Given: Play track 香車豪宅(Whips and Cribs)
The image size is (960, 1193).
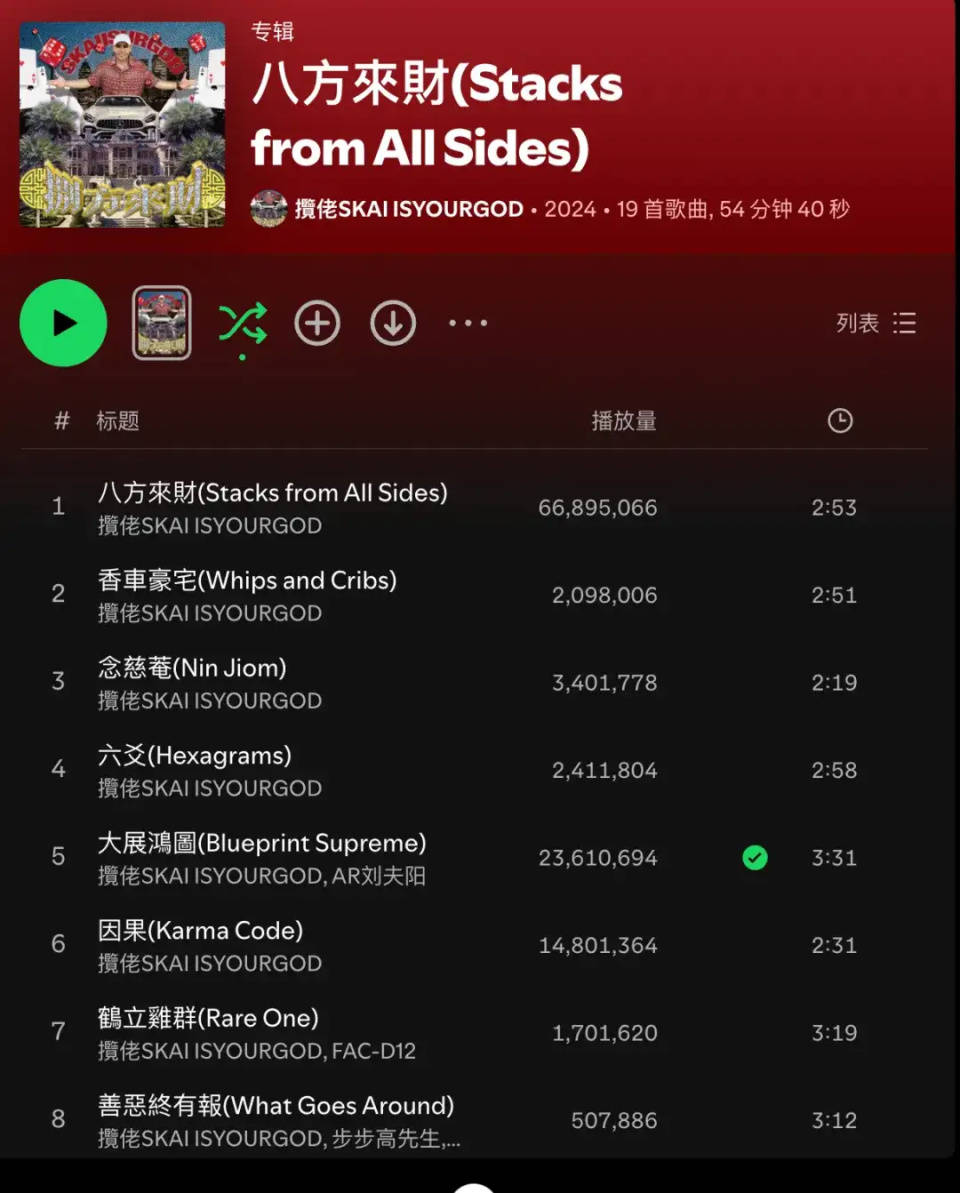Looking at the screenshot, I should [x=247, y=581].
